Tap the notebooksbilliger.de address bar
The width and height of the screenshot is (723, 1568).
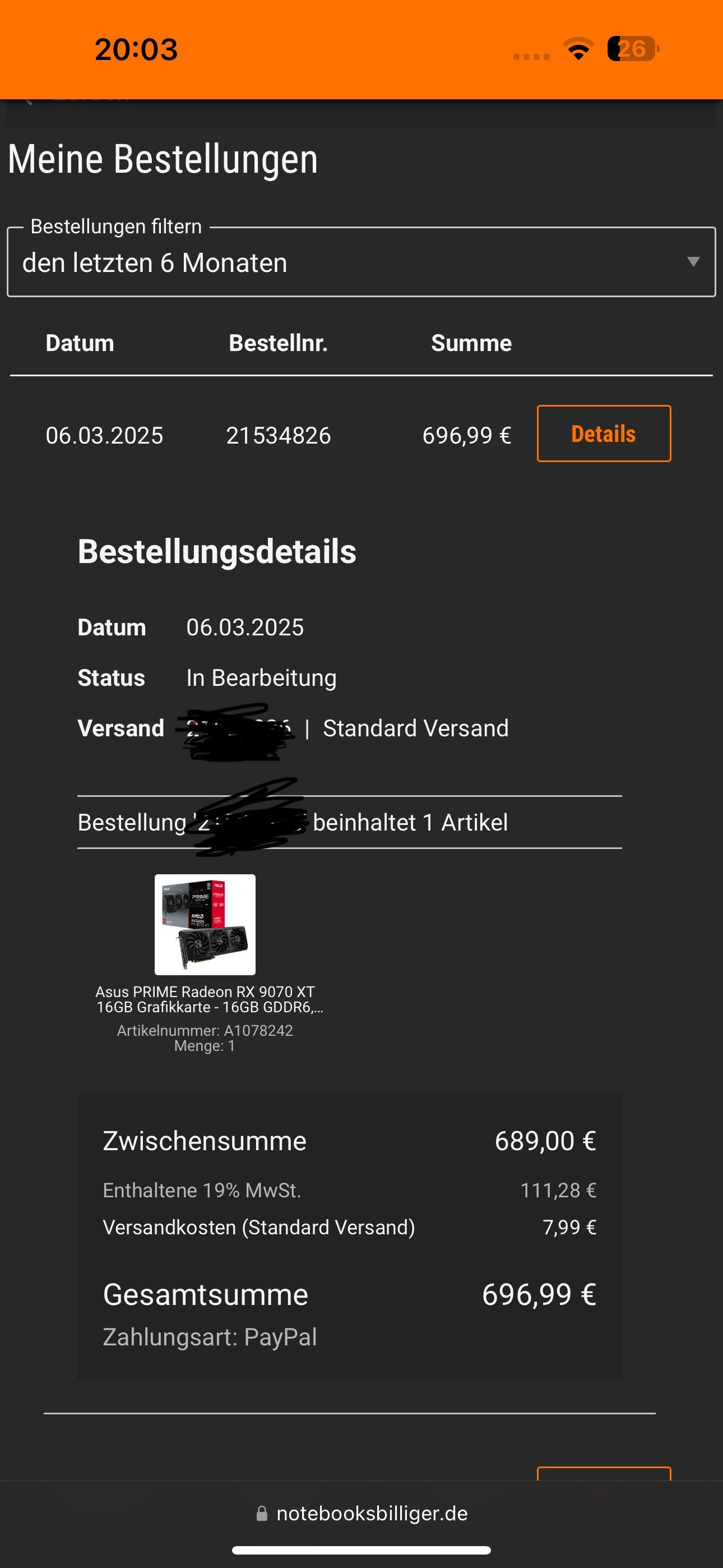pos(361,1513)
